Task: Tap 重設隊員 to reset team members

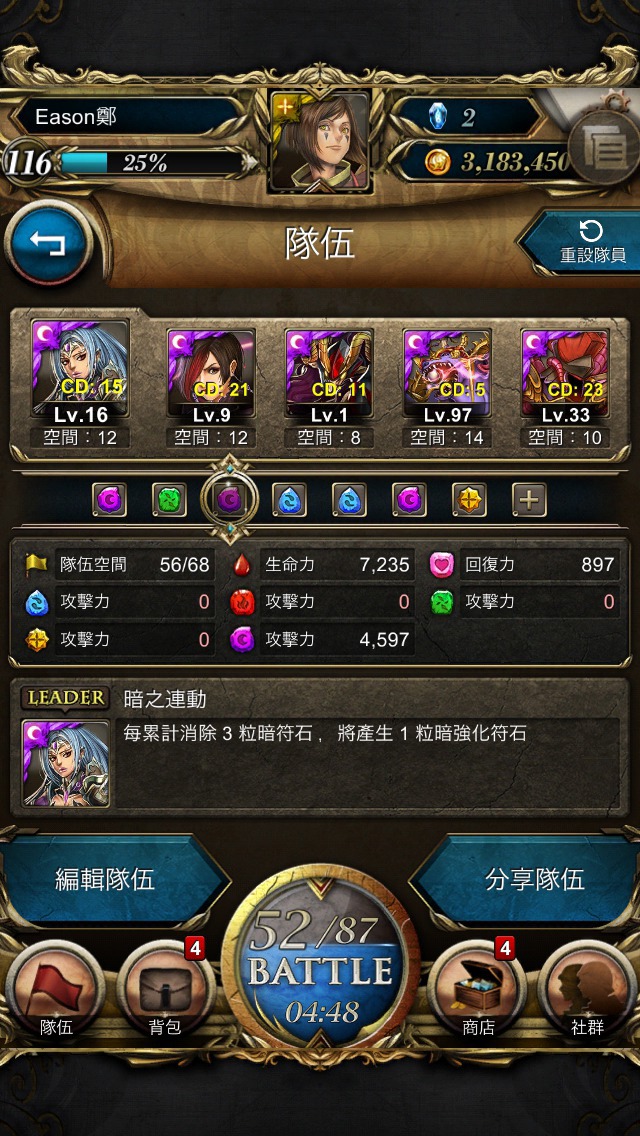Action: pos(583,243)
